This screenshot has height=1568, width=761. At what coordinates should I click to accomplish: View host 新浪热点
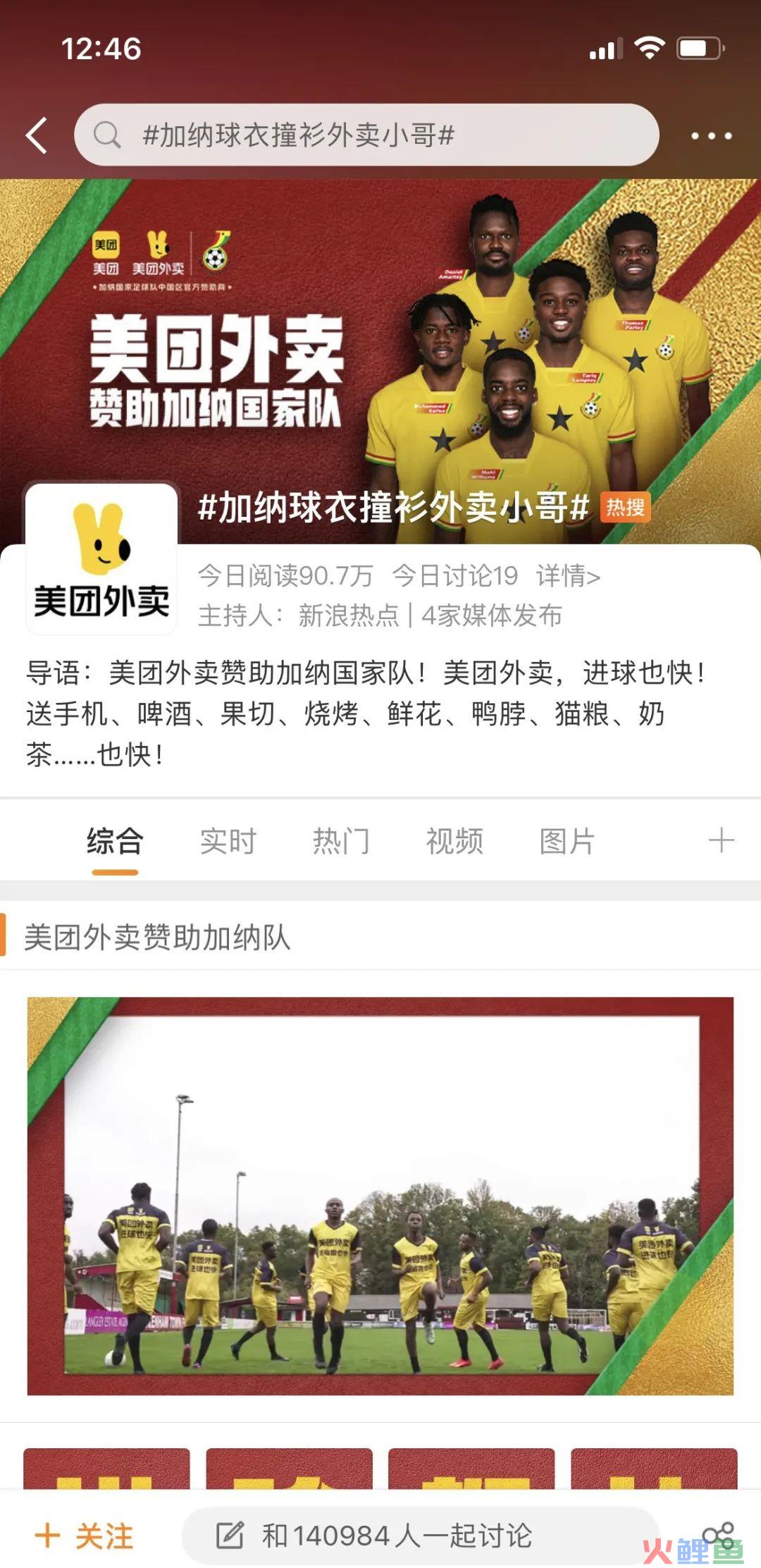(x=348, y=615)
